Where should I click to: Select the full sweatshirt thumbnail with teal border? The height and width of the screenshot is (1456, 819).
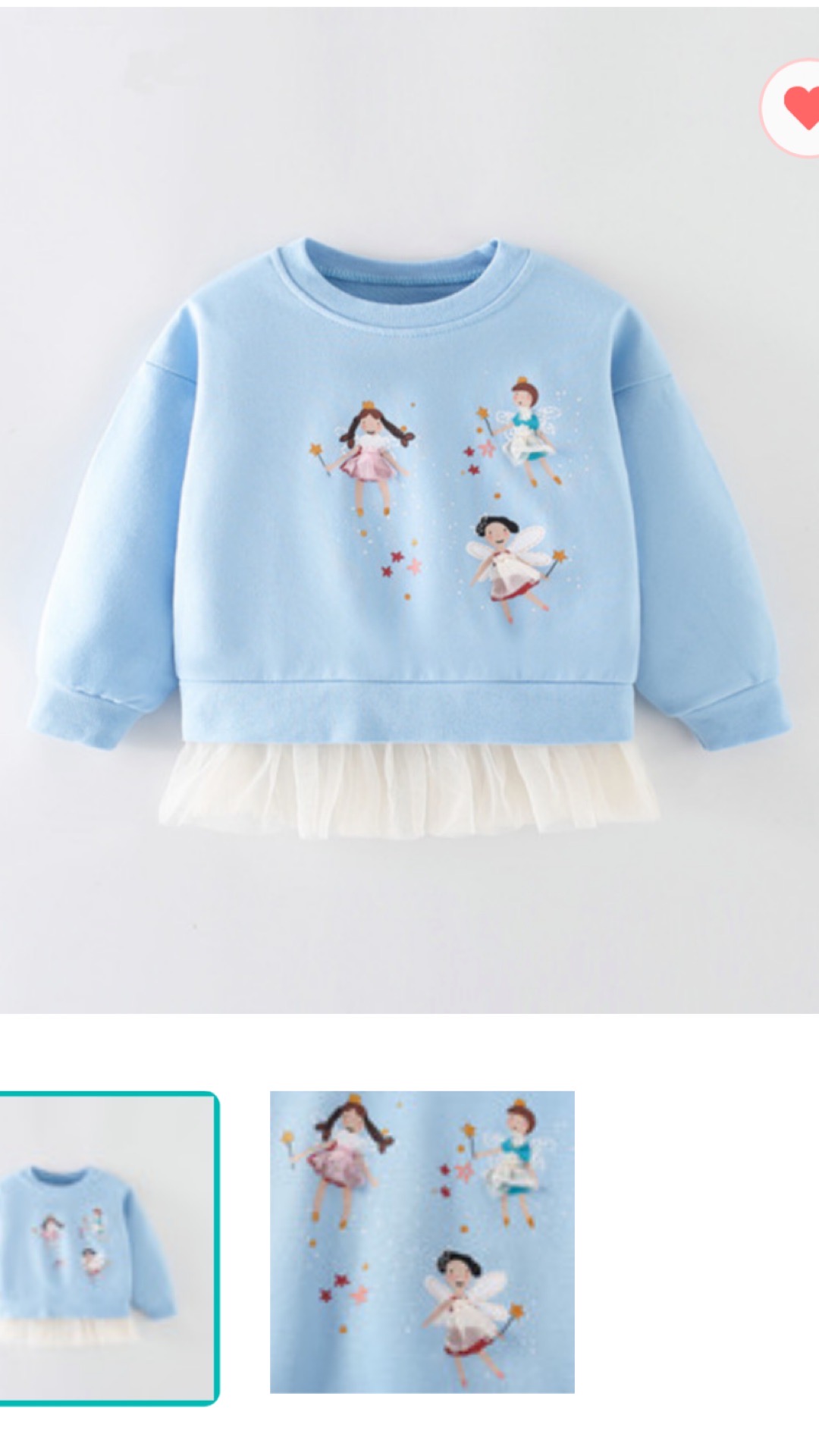pos(108,1248)
